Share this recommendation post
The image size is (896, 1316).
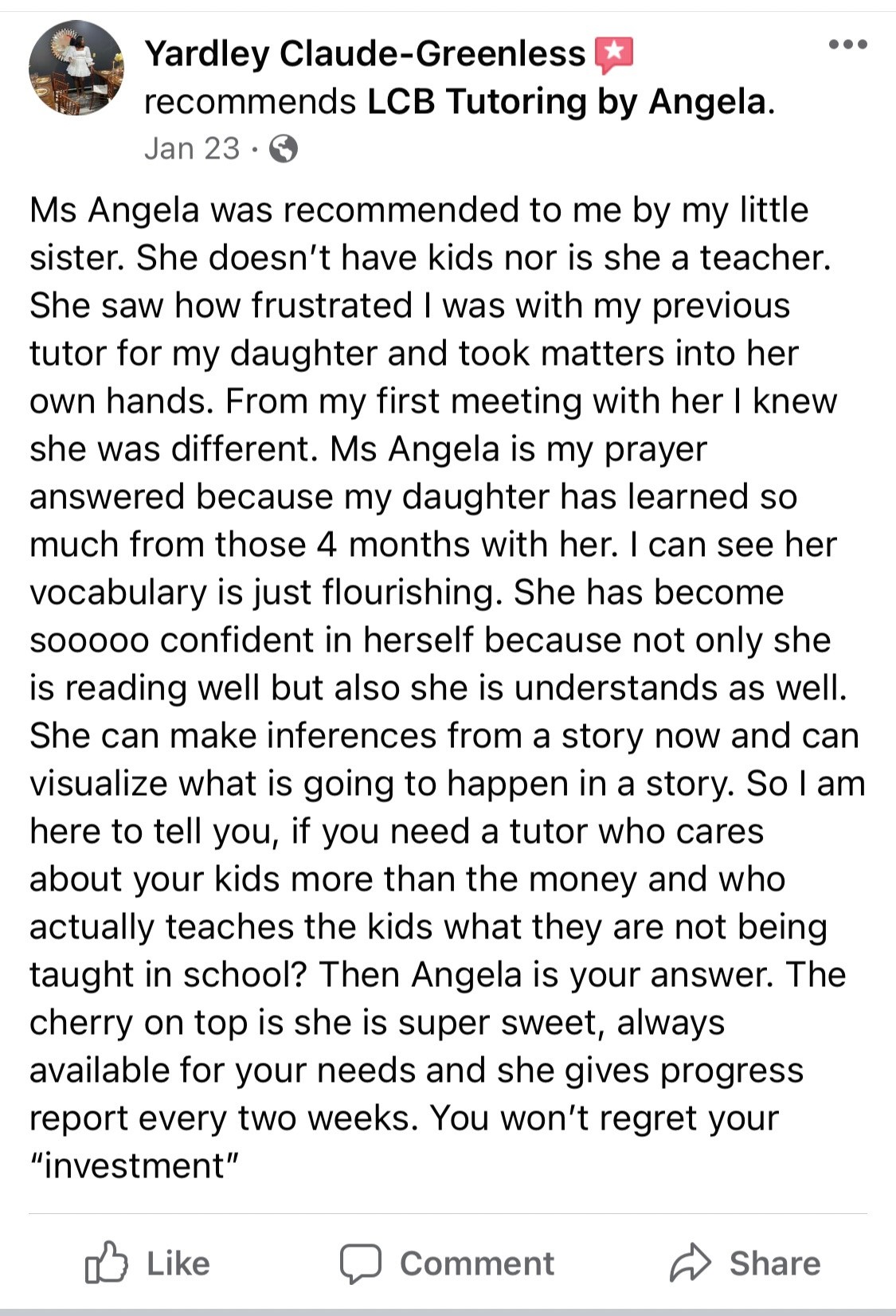click(745, 1263)
